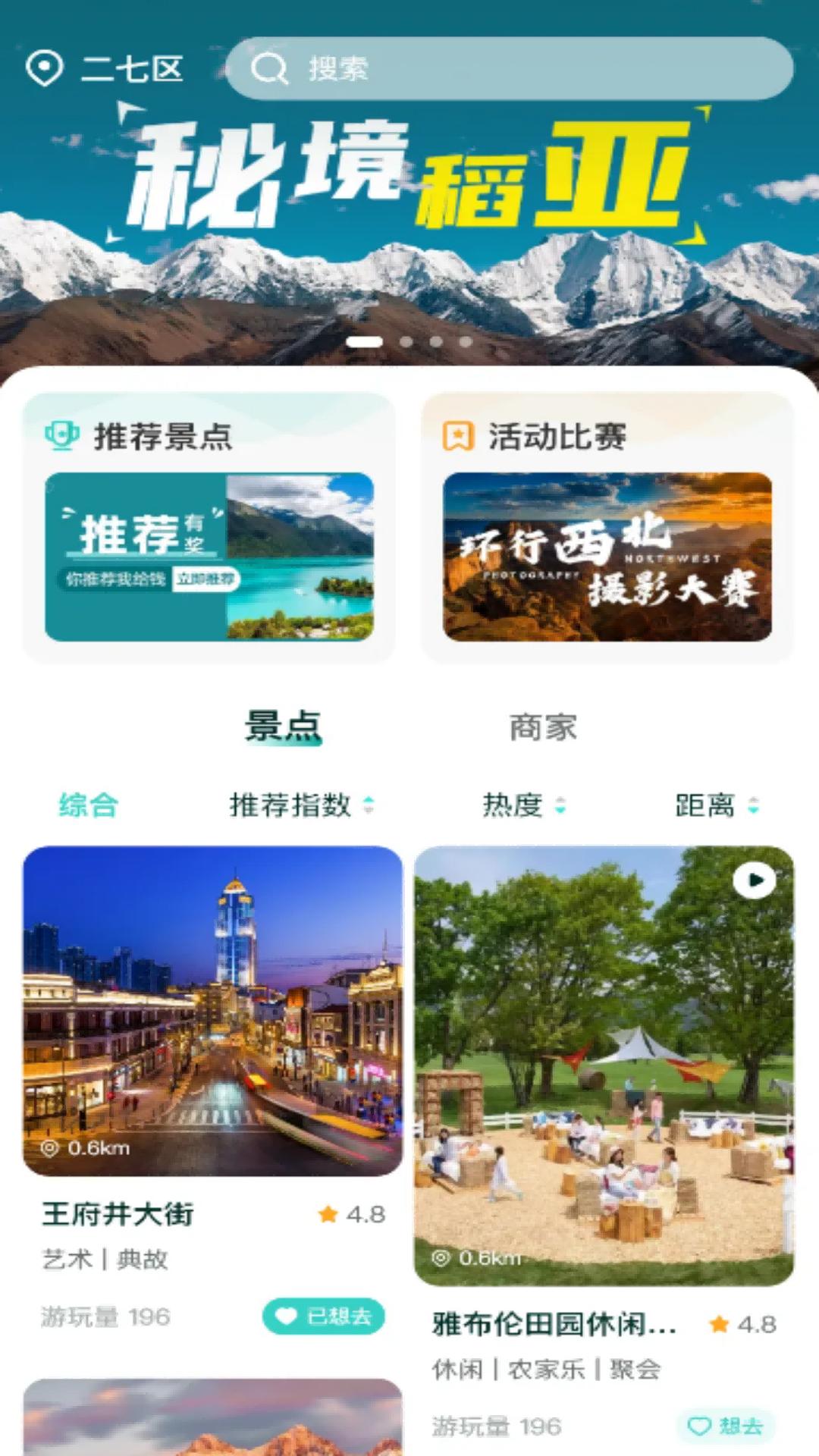This screenshot has height=1456, width=819.
Task: Click the distance pin icon showing 0.6km on 王府井大街
Action: pyautogui.click(x=50, y=1148)
